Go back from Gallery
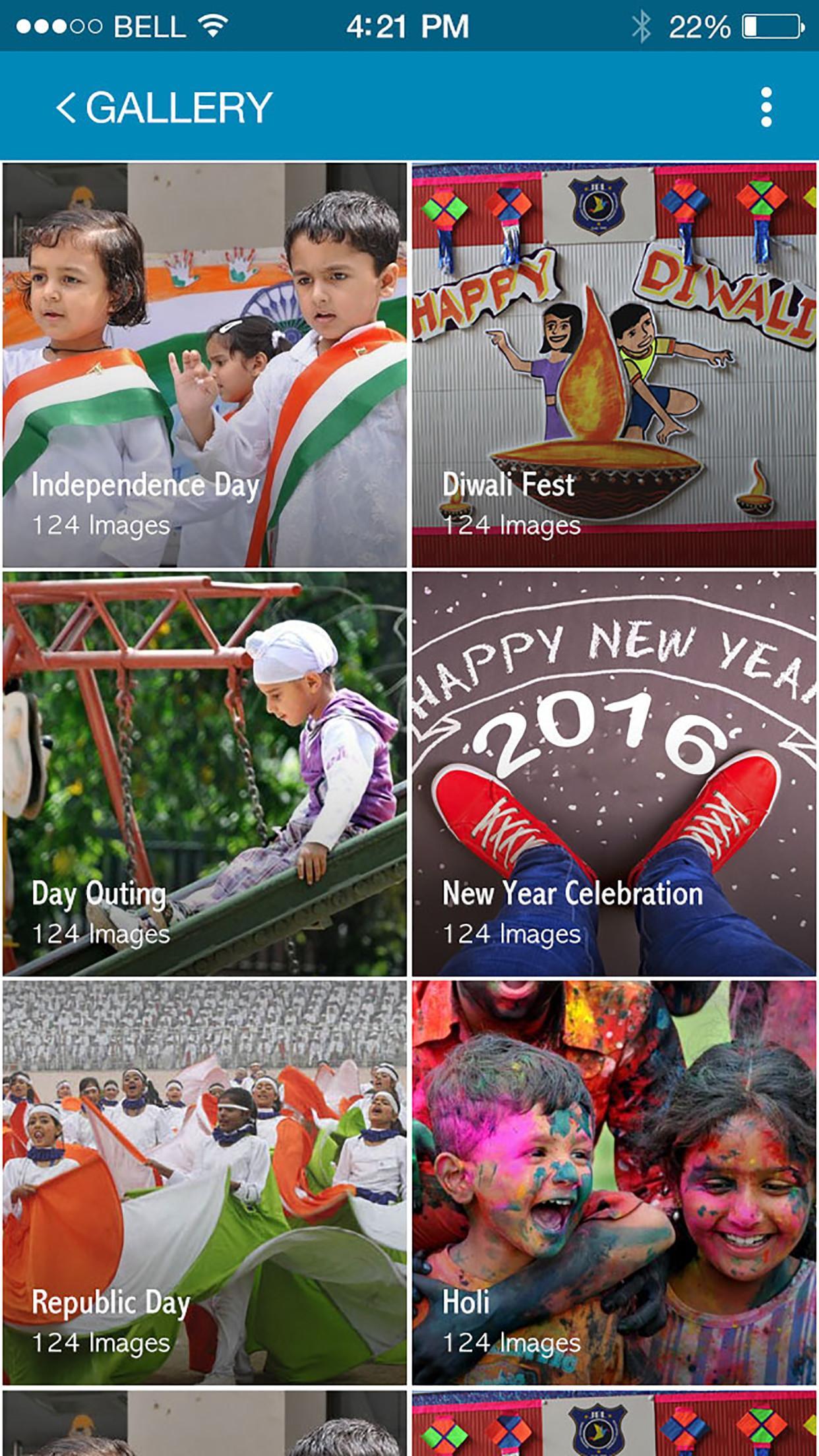This screenshot has width=819, height=1456. pyautogui.click(x=66, y=107)
